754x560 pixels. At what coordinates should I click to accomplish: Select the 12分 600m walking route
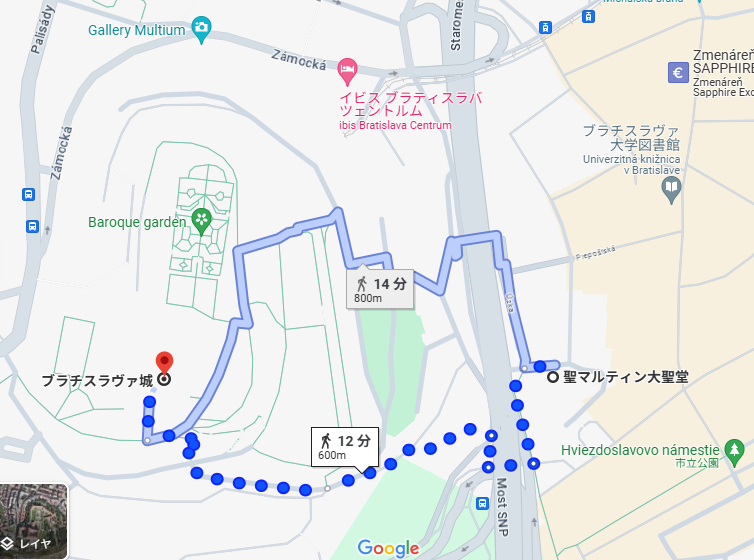pos(345,447)
